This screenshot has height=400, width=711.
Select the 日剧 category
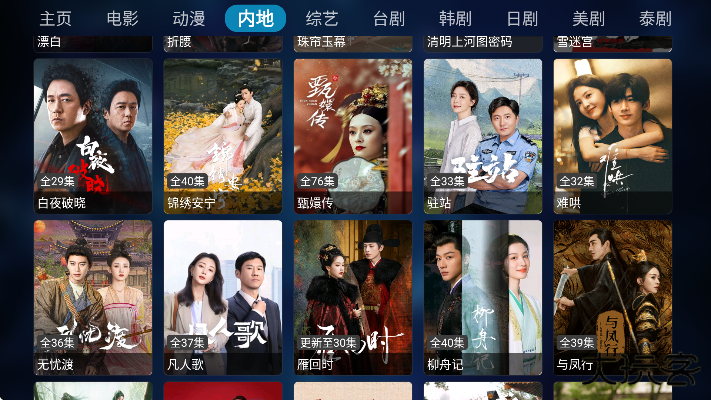[x=522, y=18]
